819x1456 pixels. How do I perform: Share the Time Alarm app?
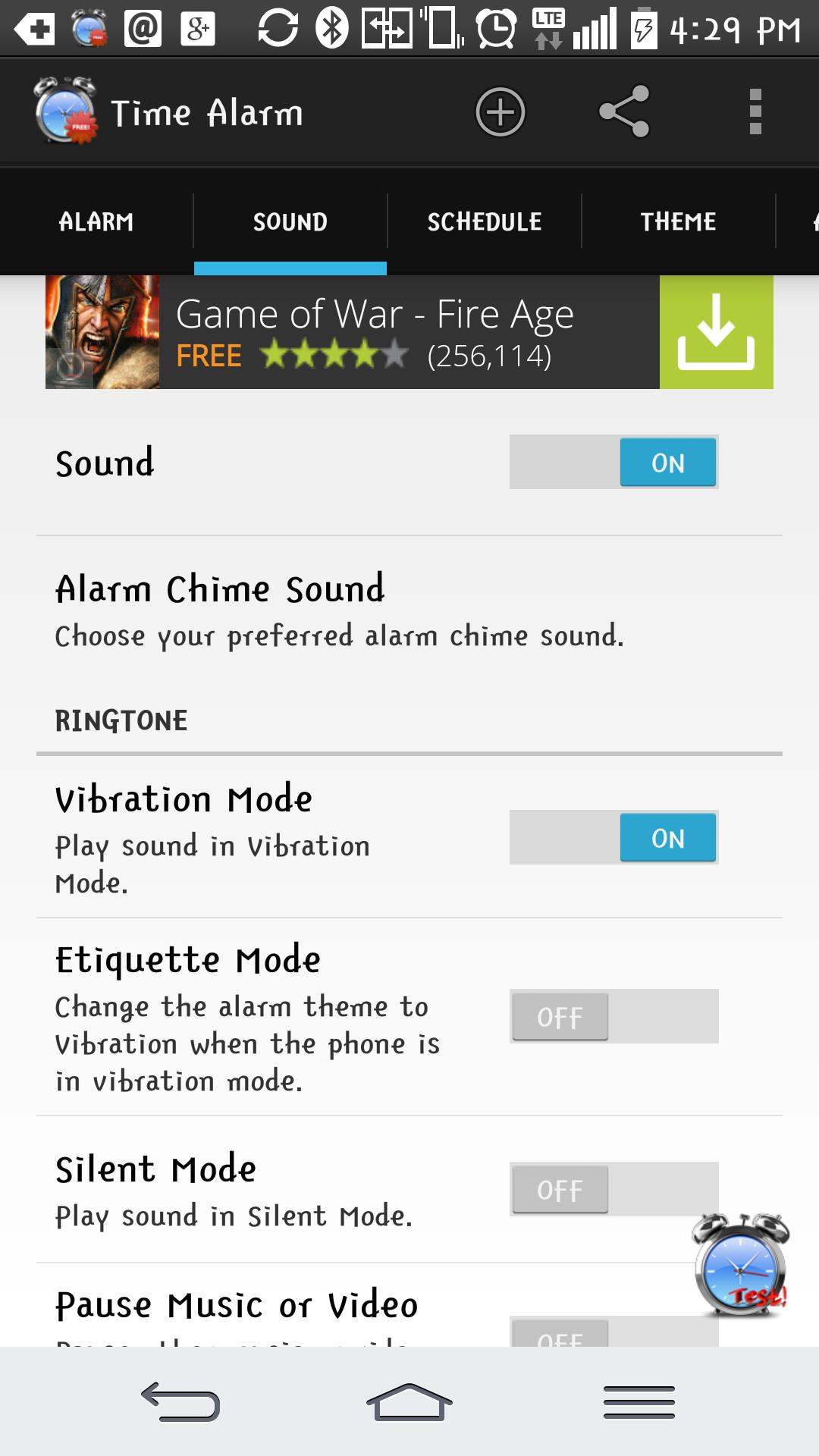[x=624, y=112]
